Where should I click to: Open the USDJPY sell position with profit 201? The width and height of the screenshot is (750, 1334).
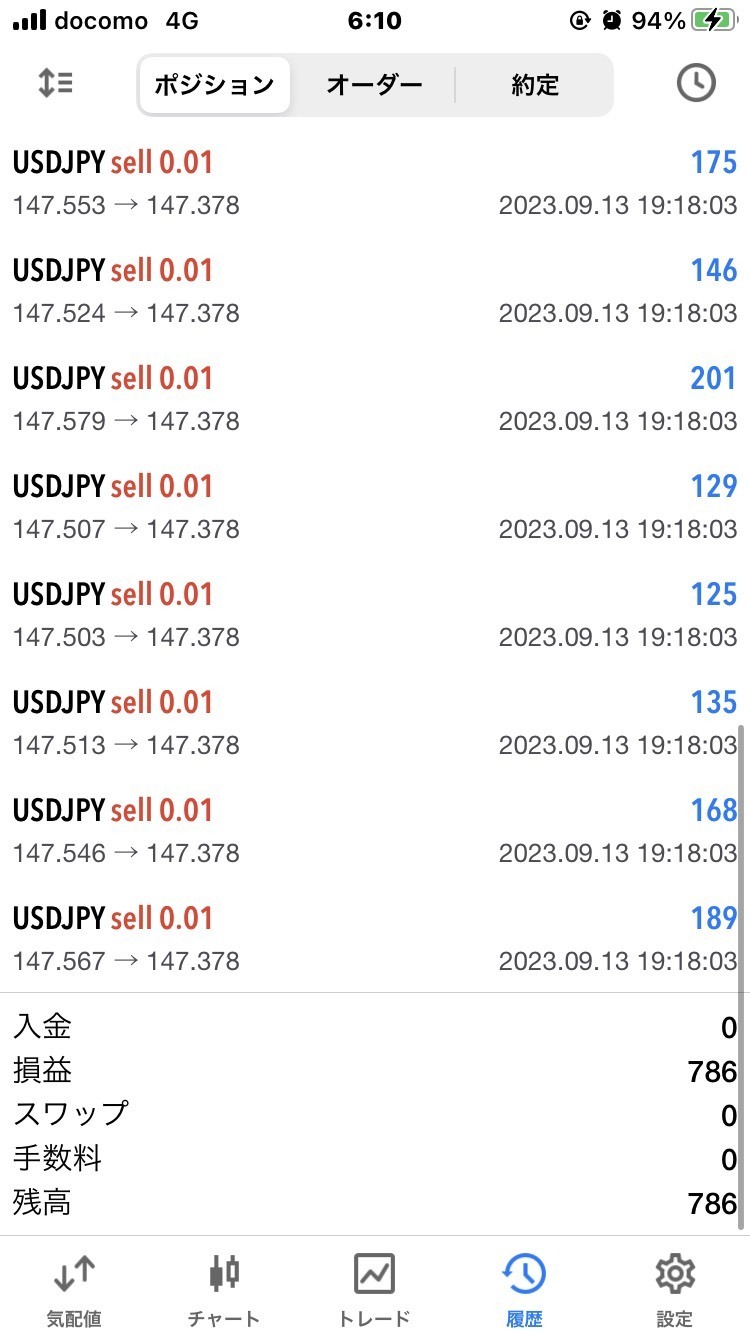point(375,399)
